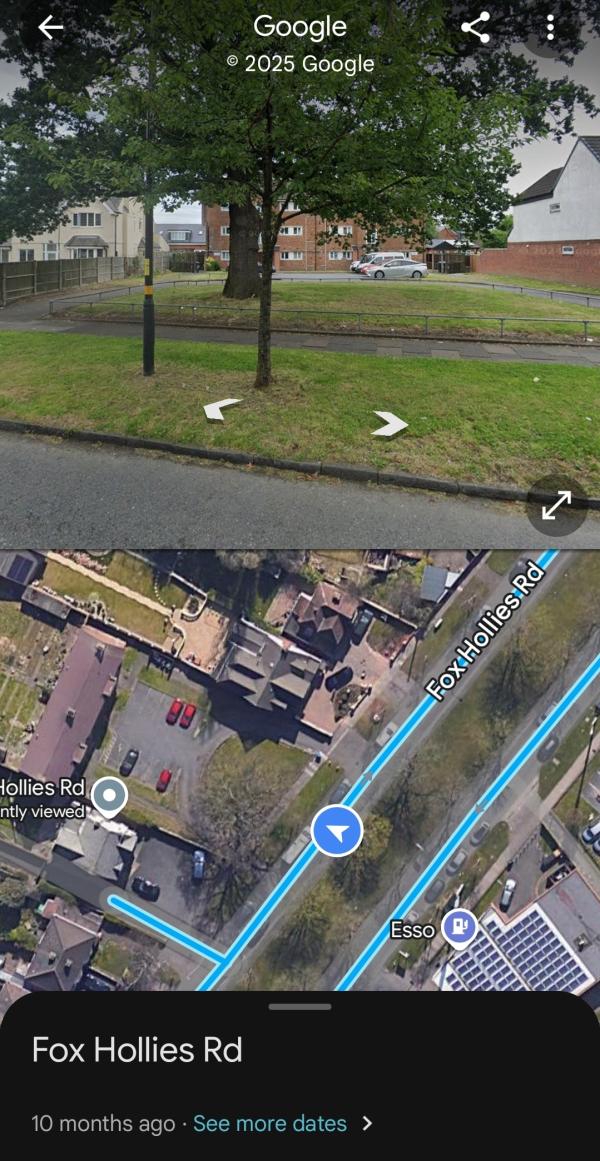Open the Esso gas station marker
600x1161 pixels.
pos(459,929)
